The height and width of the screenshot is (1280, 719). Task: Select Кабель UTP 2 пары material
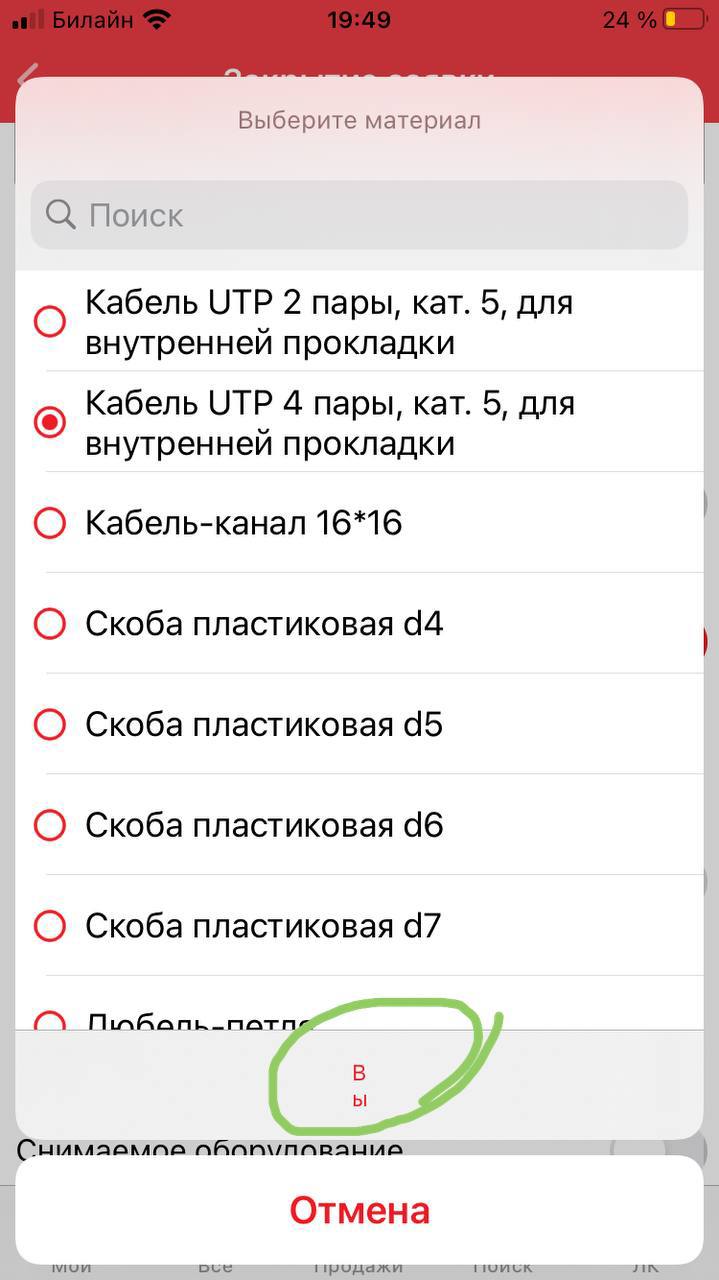pos(359,321)
